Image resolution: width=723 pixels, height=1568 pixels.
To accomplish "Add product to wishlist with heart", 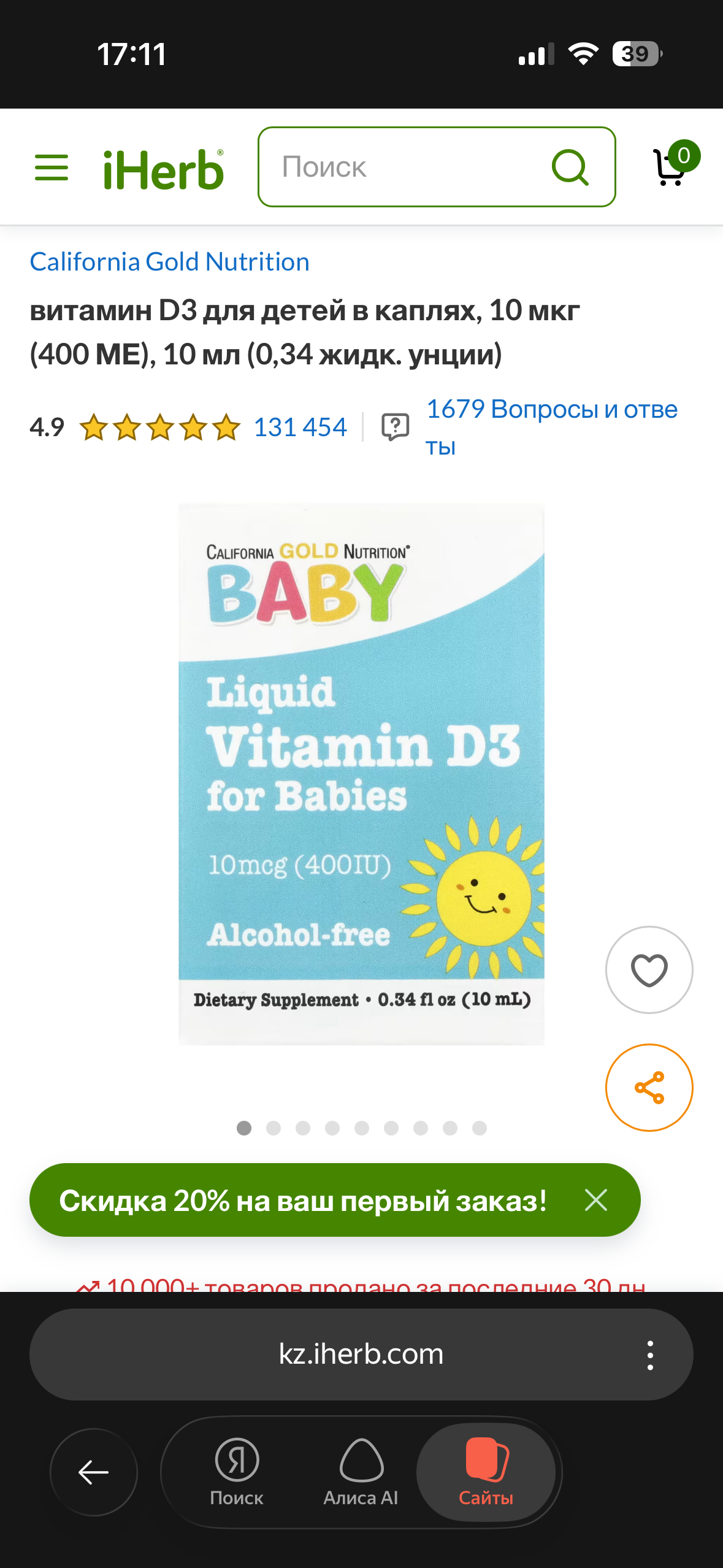I will (x=649, y=970).
